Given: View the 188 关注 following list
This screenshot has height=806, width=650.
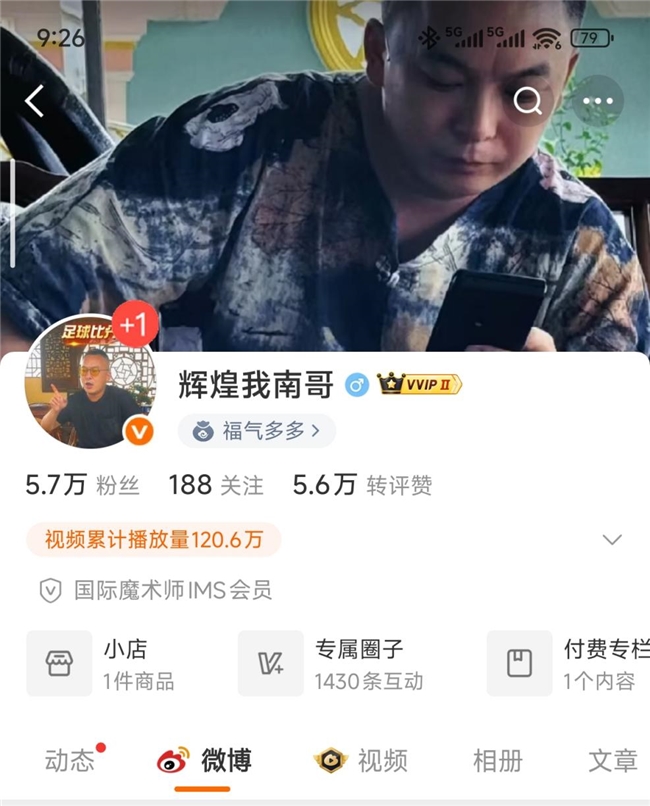Looking at the screenshot, I should 216,486.
